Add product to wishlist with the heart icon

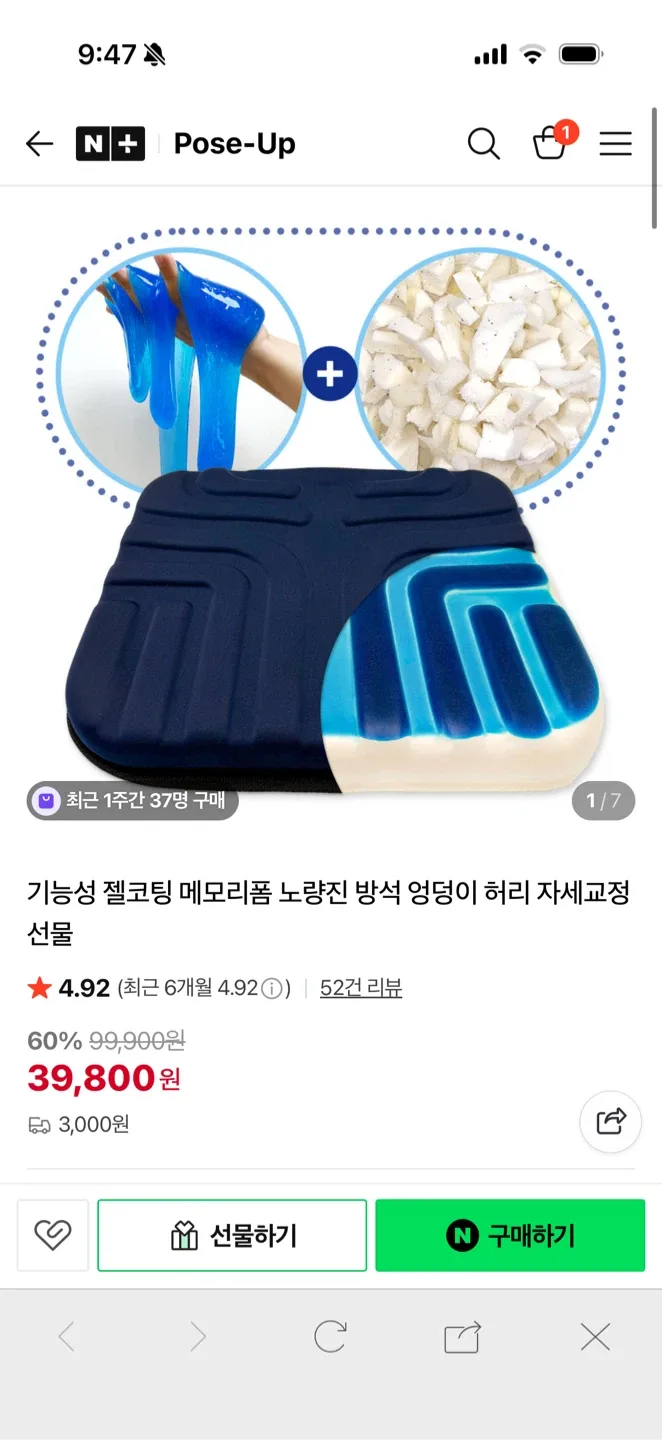[53, 1236]
